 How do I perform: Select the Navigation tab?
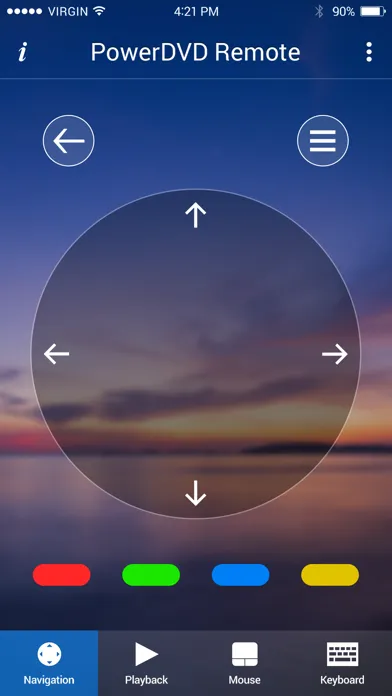49,663
